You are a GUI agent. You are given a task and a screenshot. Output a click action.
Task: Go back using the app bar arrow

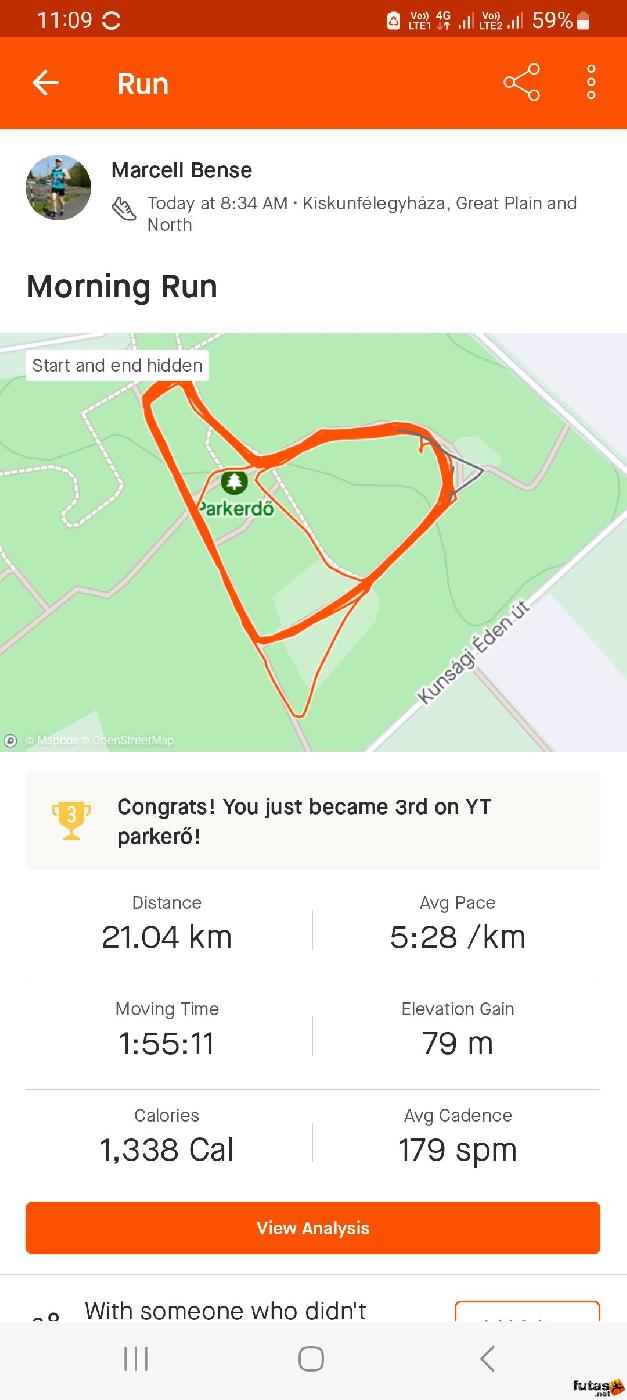(46, 83)
